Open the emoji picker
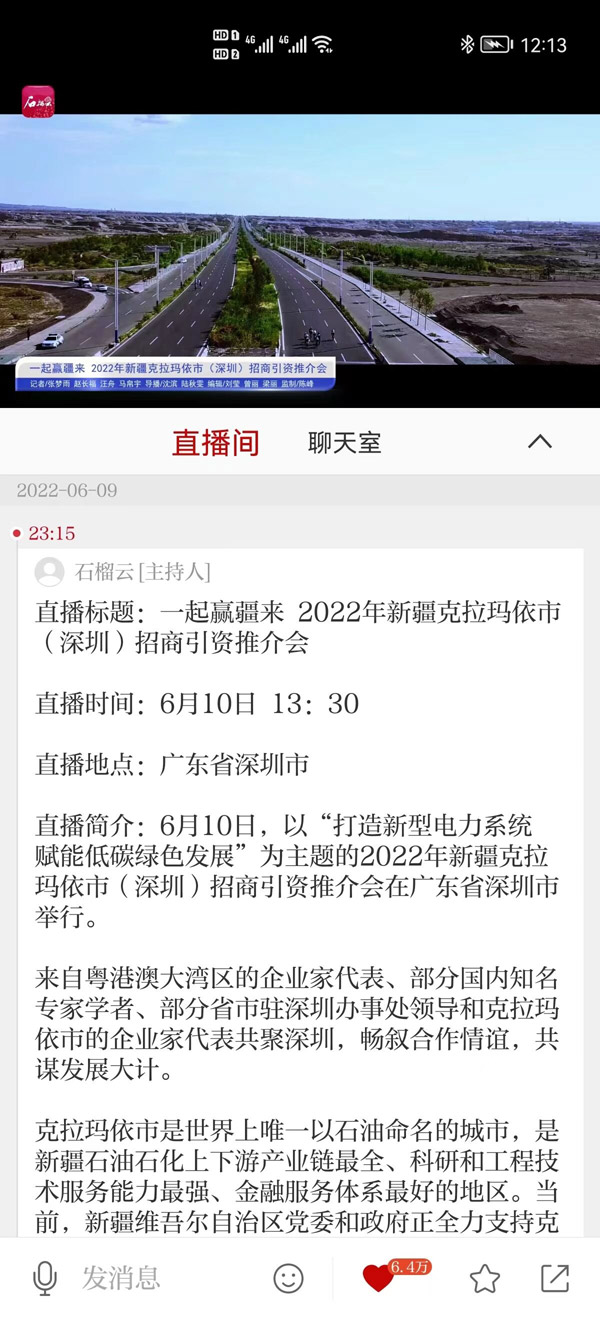The width and height of the screenshot is (600, 1320). tap(288, 1278)
